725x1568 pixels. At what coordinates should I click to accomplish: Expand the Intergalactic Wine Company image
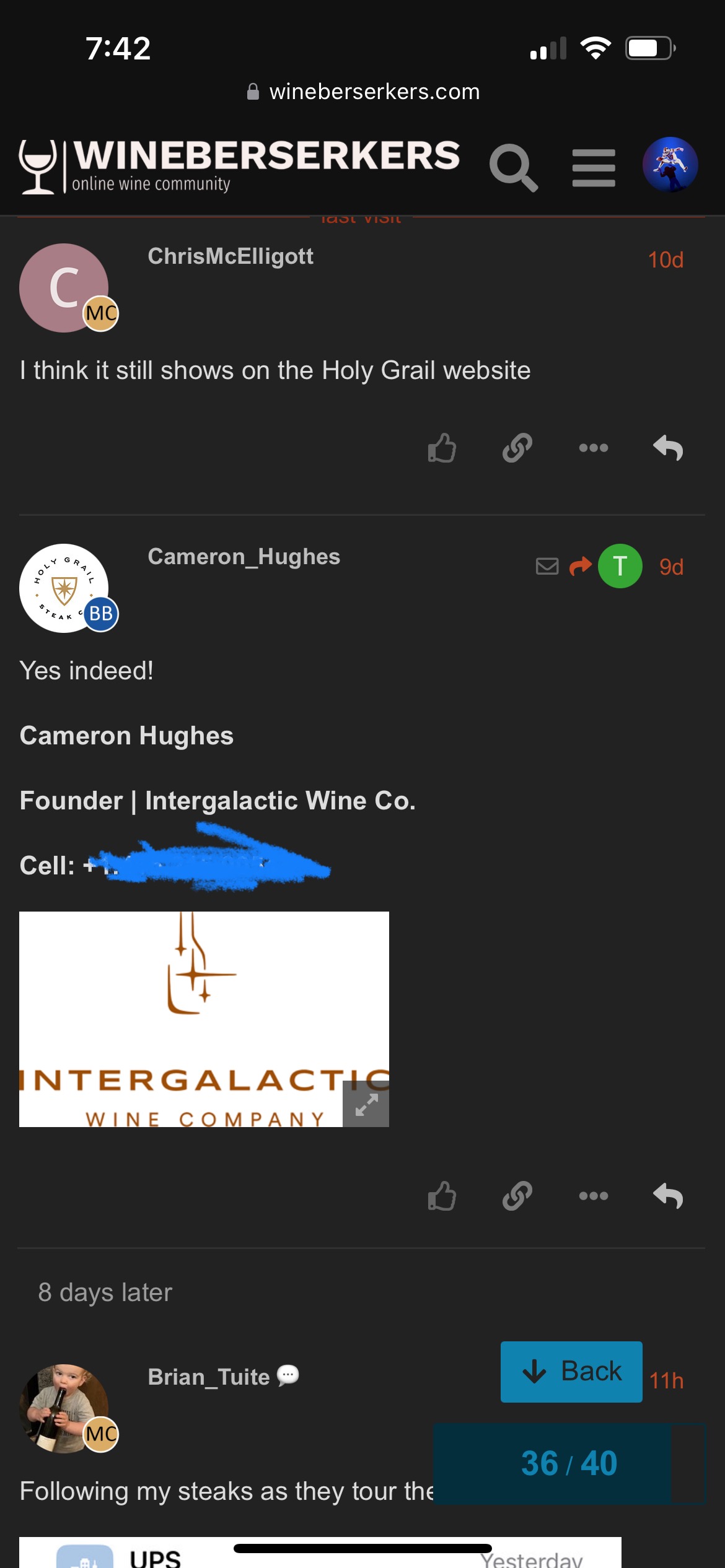point(366,1104)
